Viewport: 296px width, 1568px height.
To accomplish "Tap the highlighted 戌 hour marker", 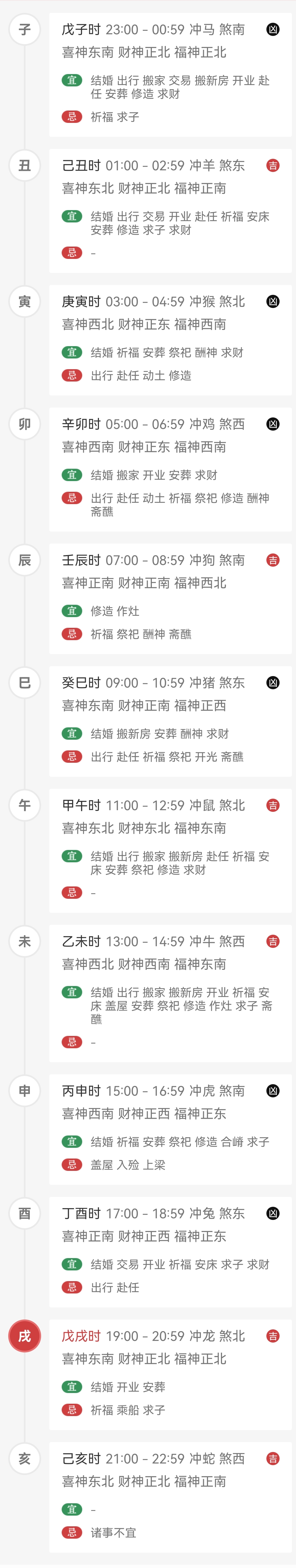I will click(x=24, y=1335).
